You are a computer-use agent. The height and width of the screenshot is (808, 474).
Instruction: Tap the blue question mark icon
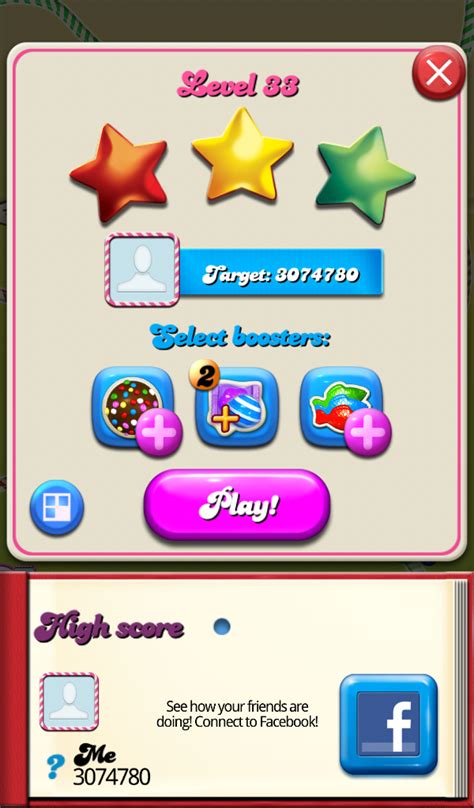pos(56,766)
